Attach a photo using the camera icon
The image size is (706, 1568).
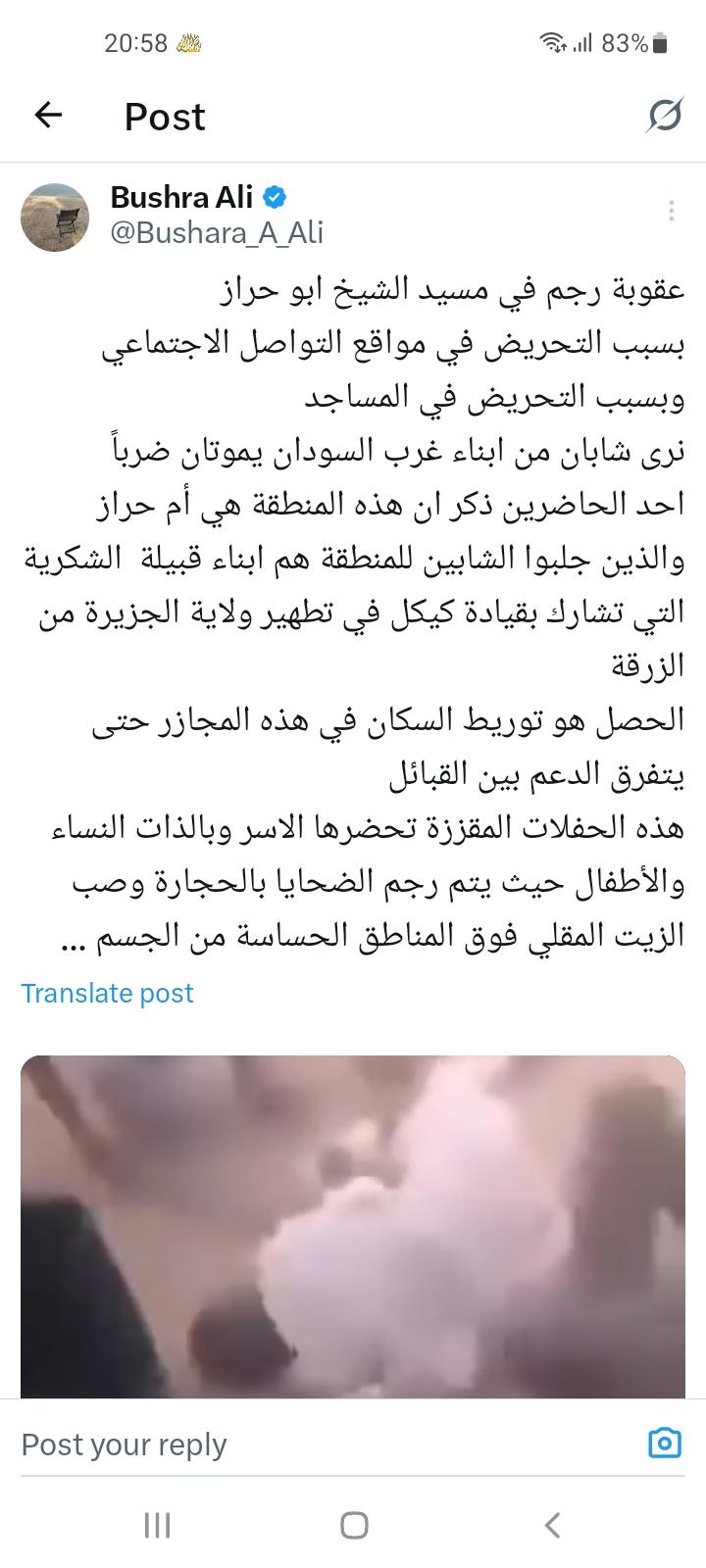point(664,1444)
